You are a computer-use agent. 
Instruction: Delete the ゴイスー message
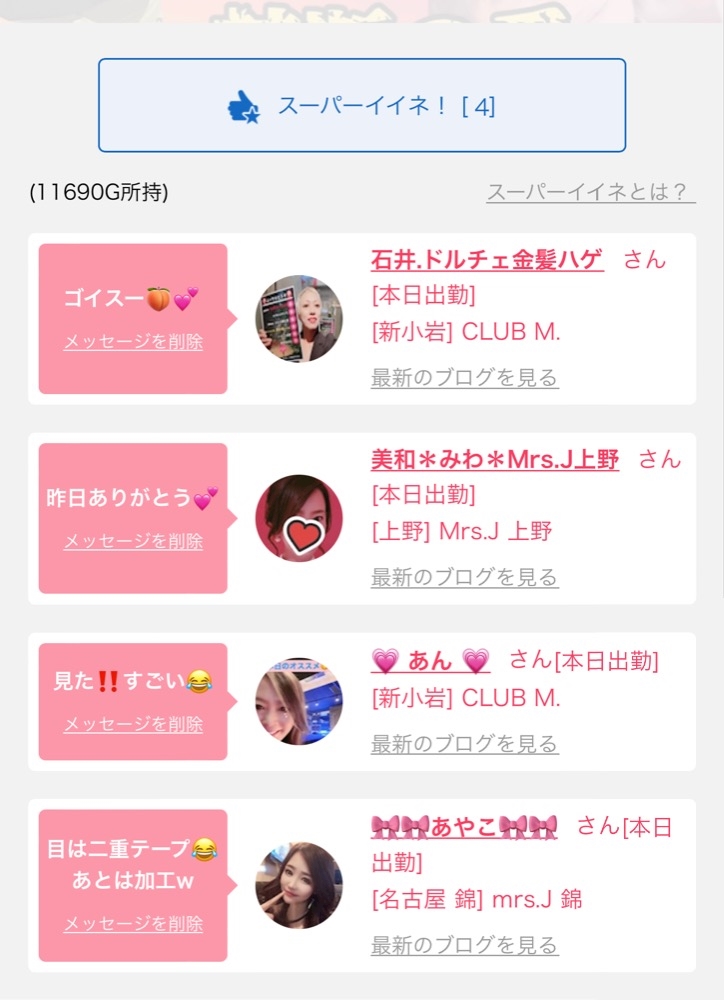[133, 342]
